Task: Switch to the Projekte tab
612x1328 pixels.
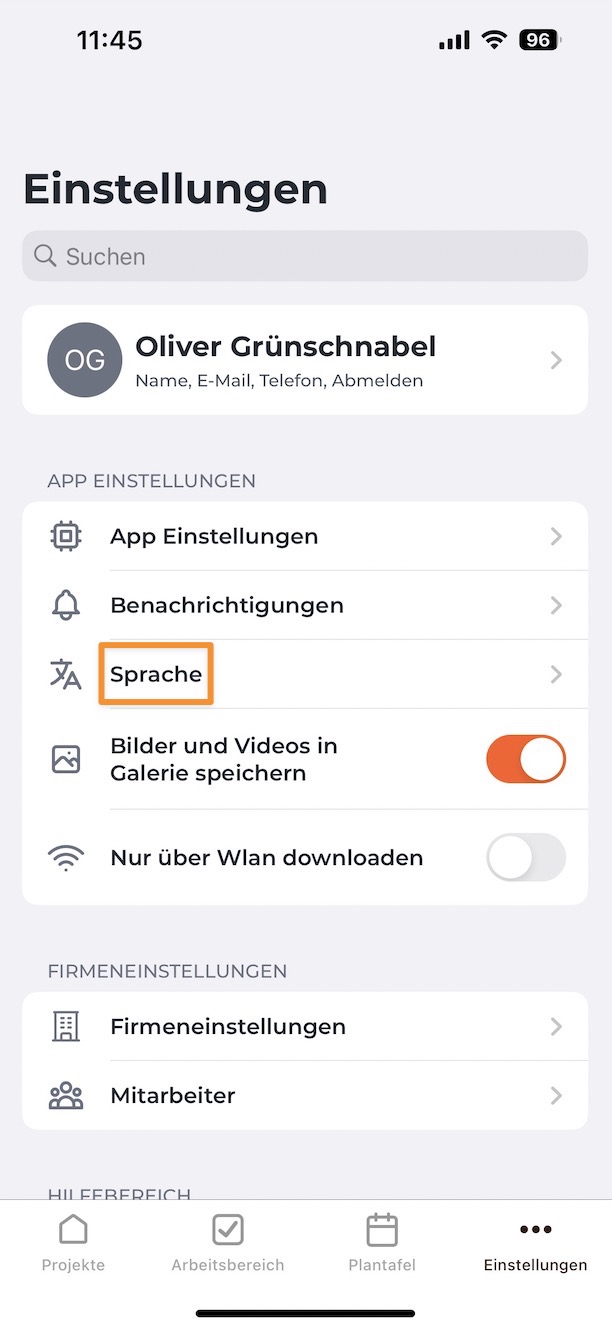Action: click(x=73, y=1243)
